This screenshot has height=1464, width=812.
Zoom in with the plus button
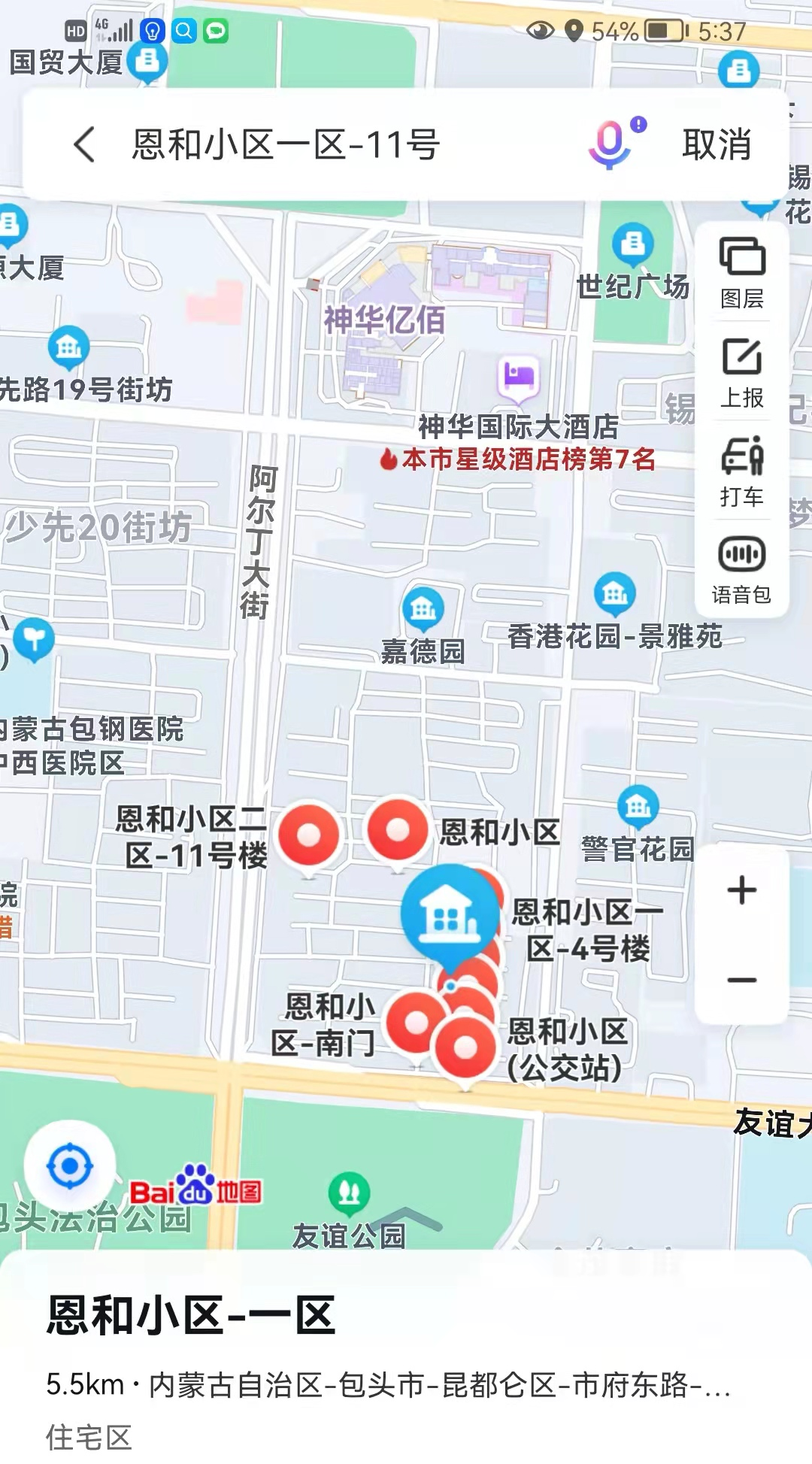(x=741, y=890)
